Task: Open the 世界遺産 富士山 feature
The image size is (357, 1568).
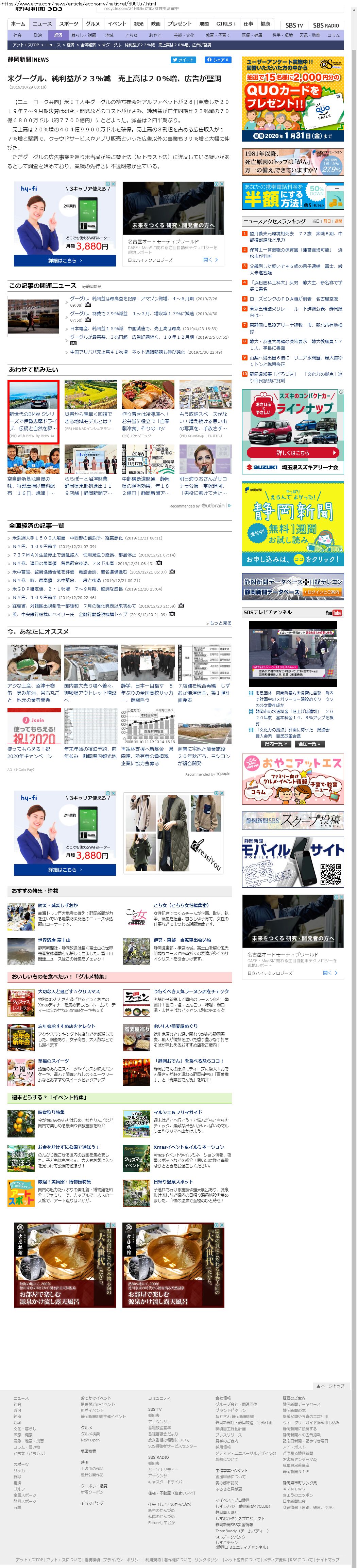Action: click(54, 940)
